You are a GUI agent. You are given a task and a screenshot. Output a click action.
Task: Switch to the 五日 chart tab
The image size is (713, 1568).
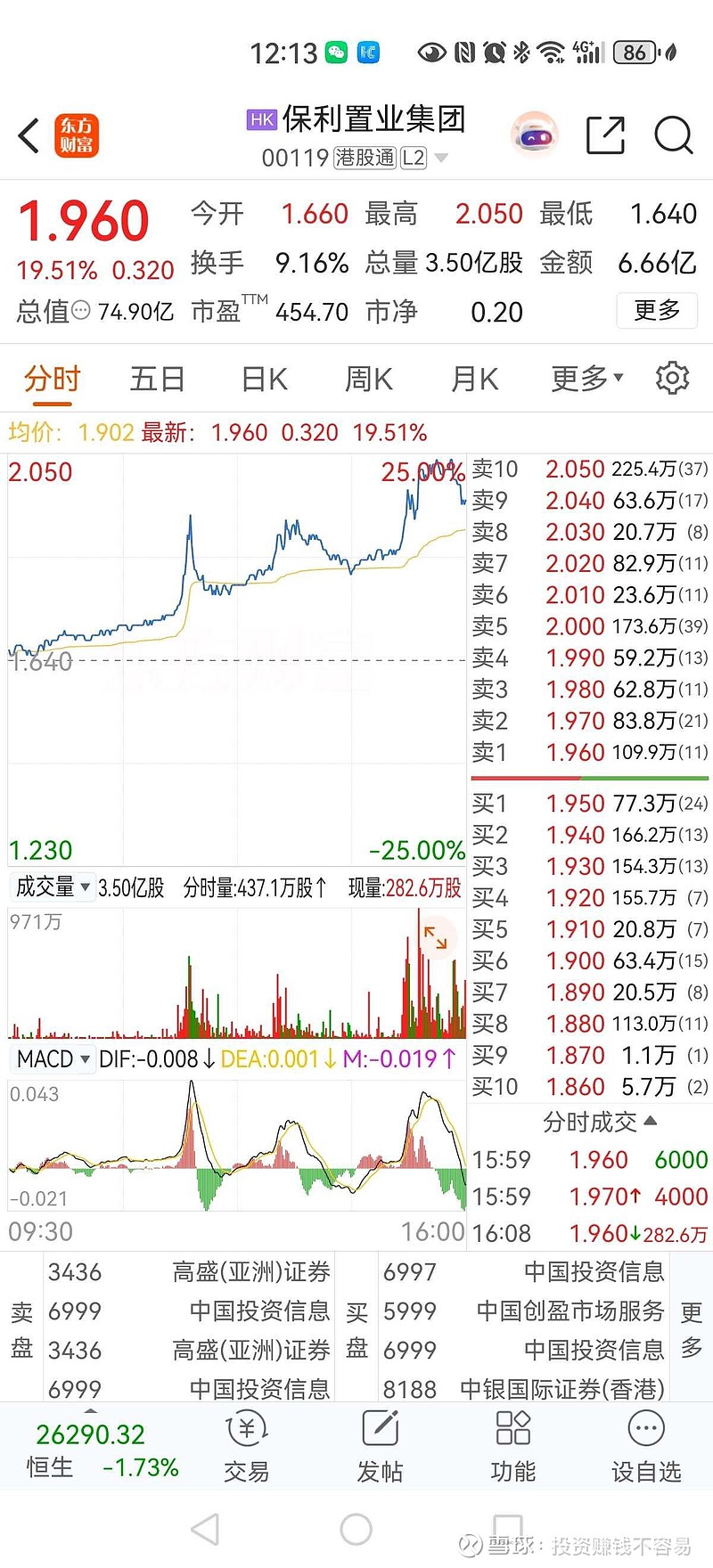[x=157, y=380]
